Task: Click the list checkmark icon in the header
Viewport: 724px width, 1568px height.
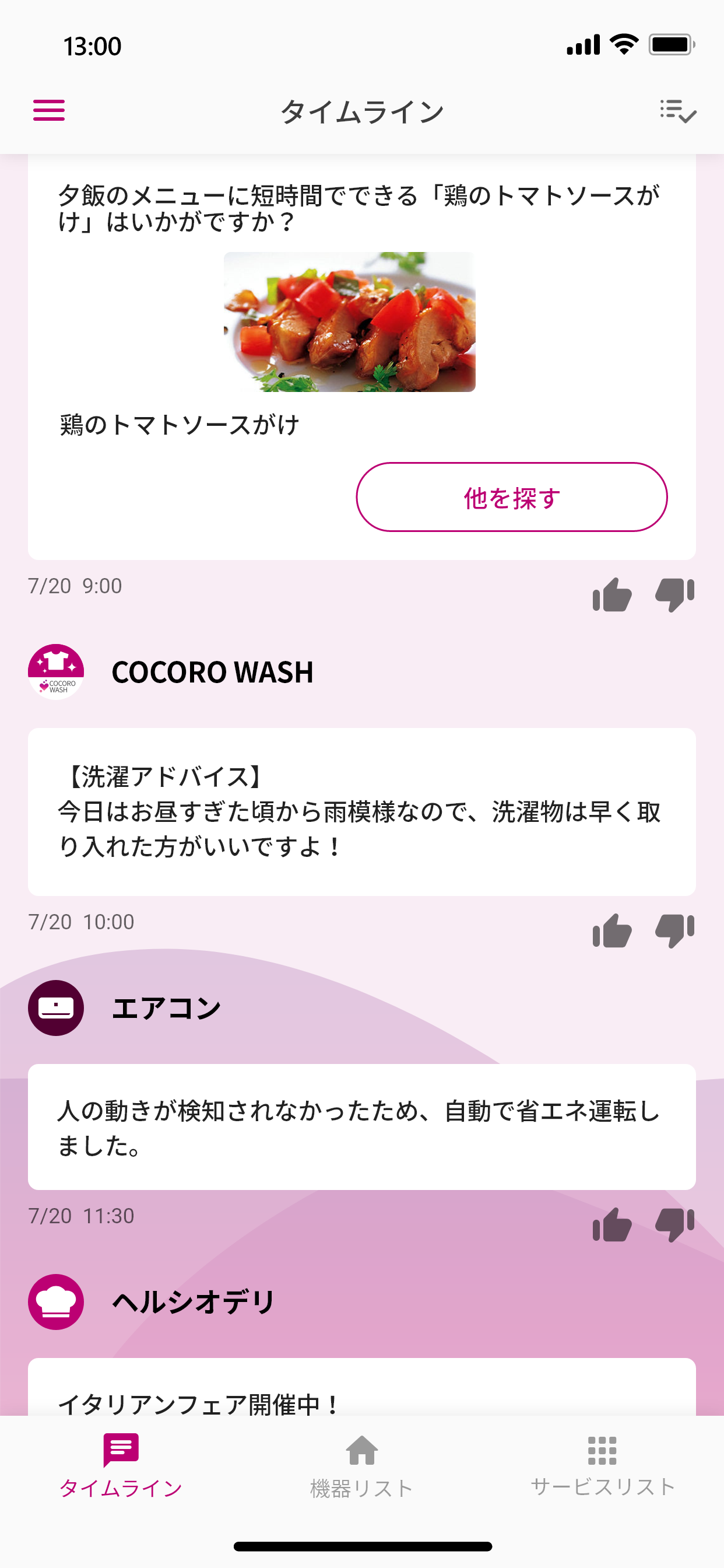Action: [680, 111]
